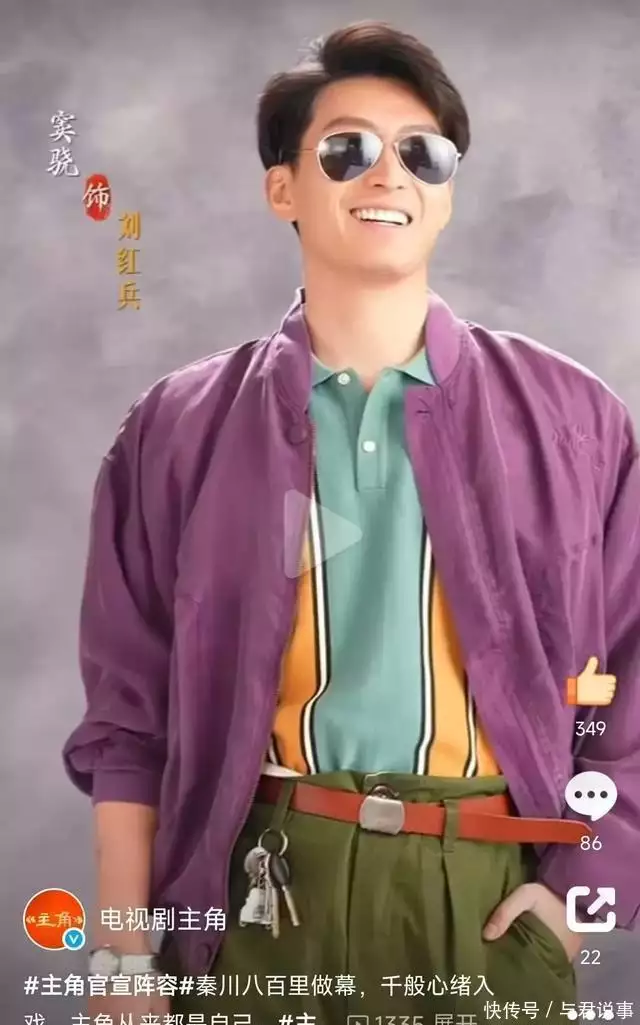640x1025 pixels.
Task: Open the 电视剧主角 profile avatar
Action: (x=54, y=918)
